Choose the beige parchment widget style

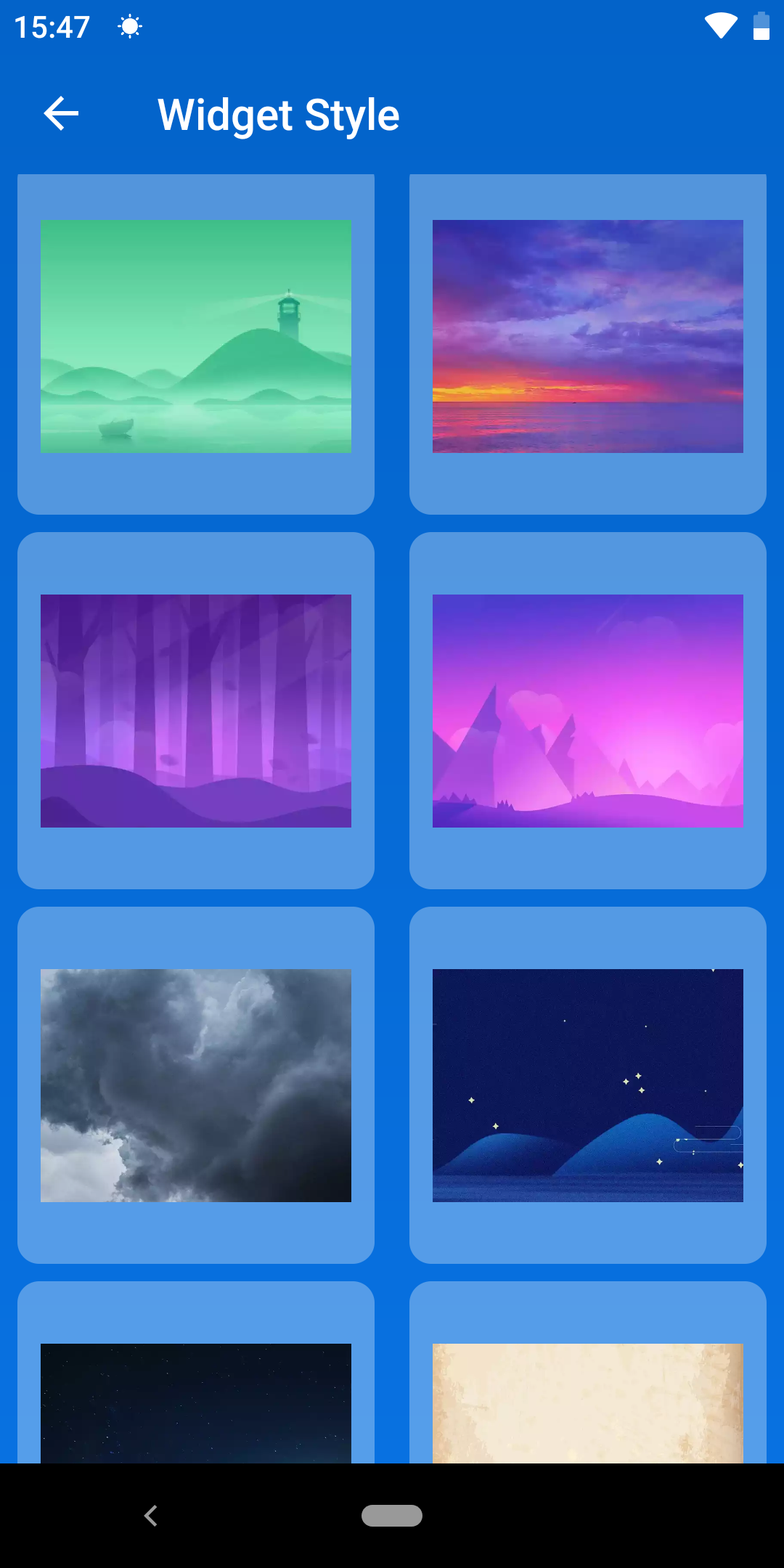pos(588,1372)
